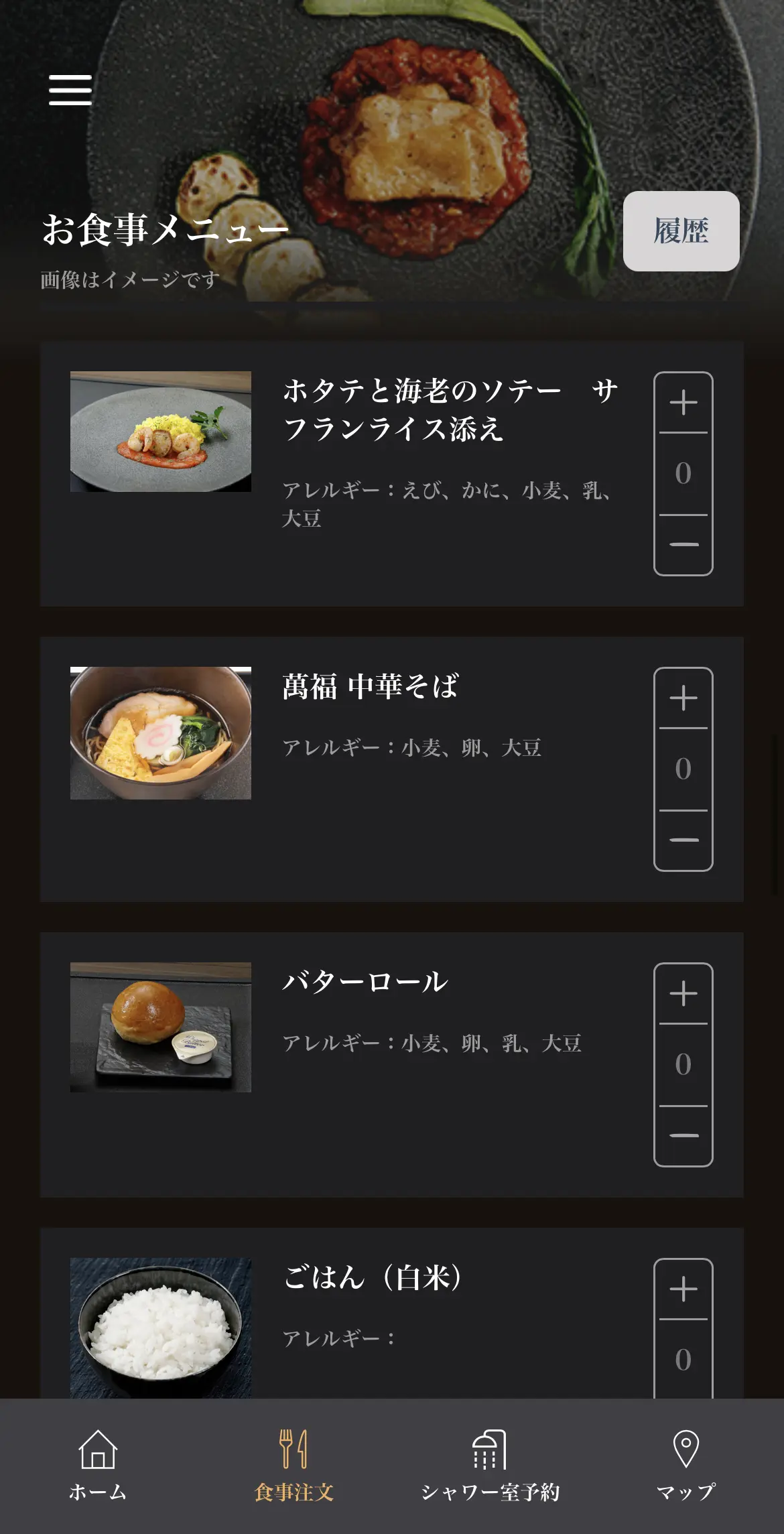Remove one バターロール from the order
The width and height of the screenshot is (784, 1534).
click(x=683, y=1135)
